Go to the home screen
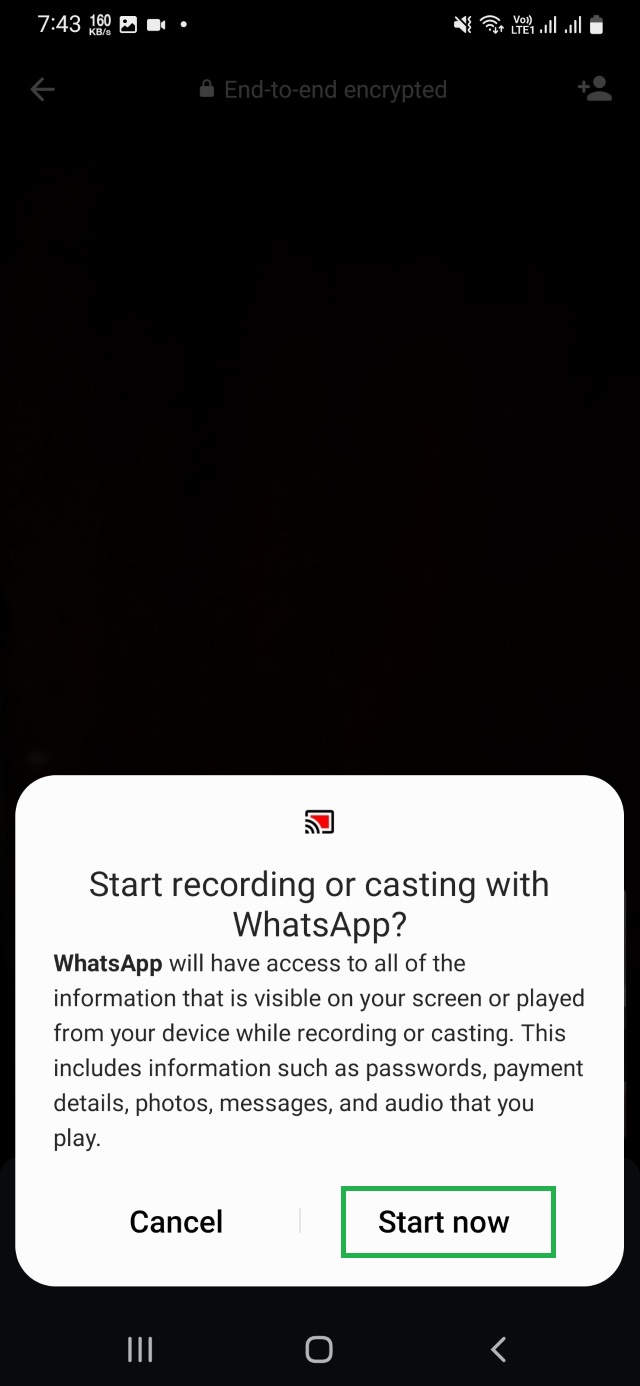The width and height of the screenshot is (640, 1386). point(319,1349)
